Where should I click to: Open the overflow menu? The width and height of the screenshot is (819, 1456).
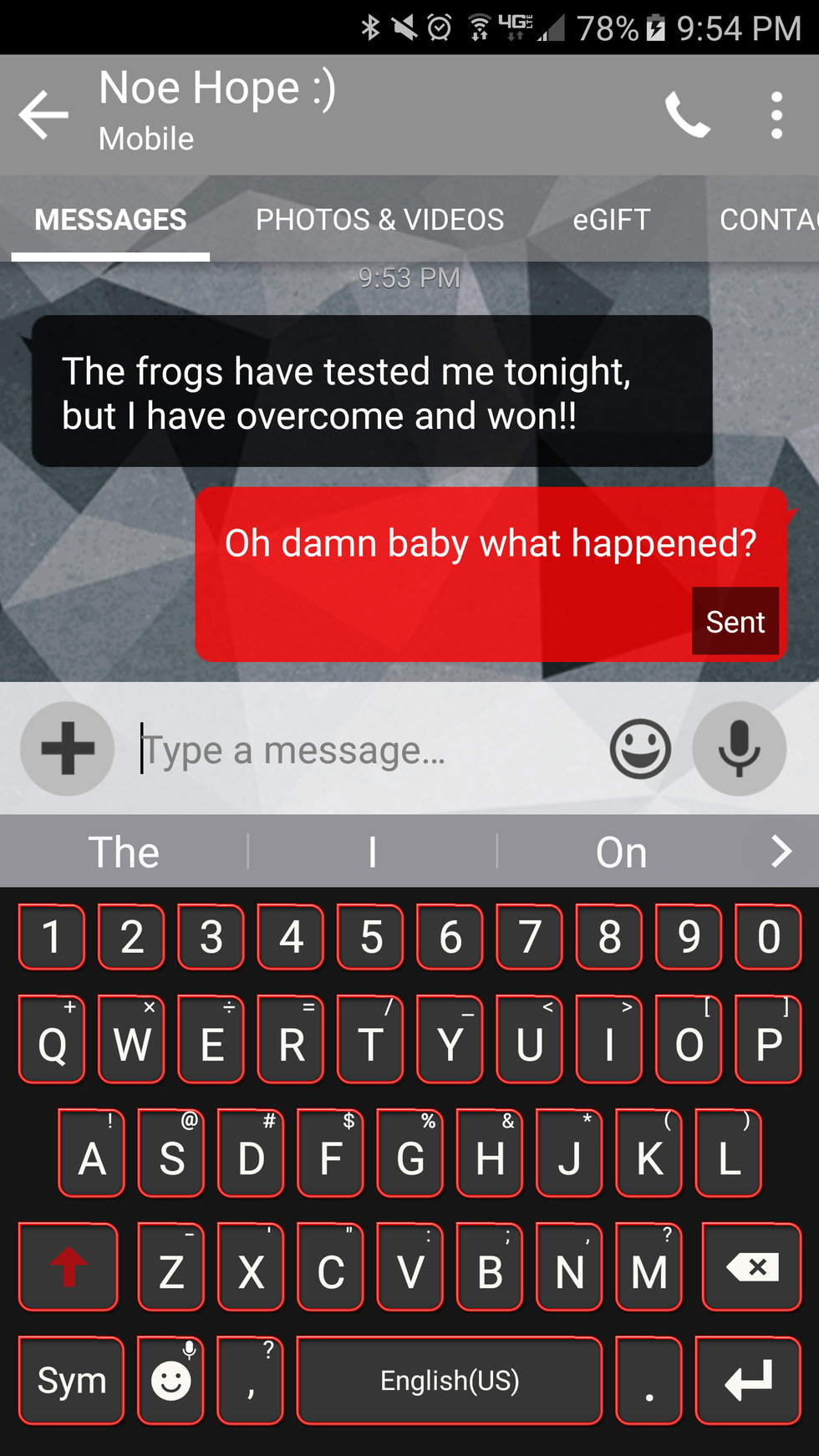pyautogui.click(x=776, y=115)
